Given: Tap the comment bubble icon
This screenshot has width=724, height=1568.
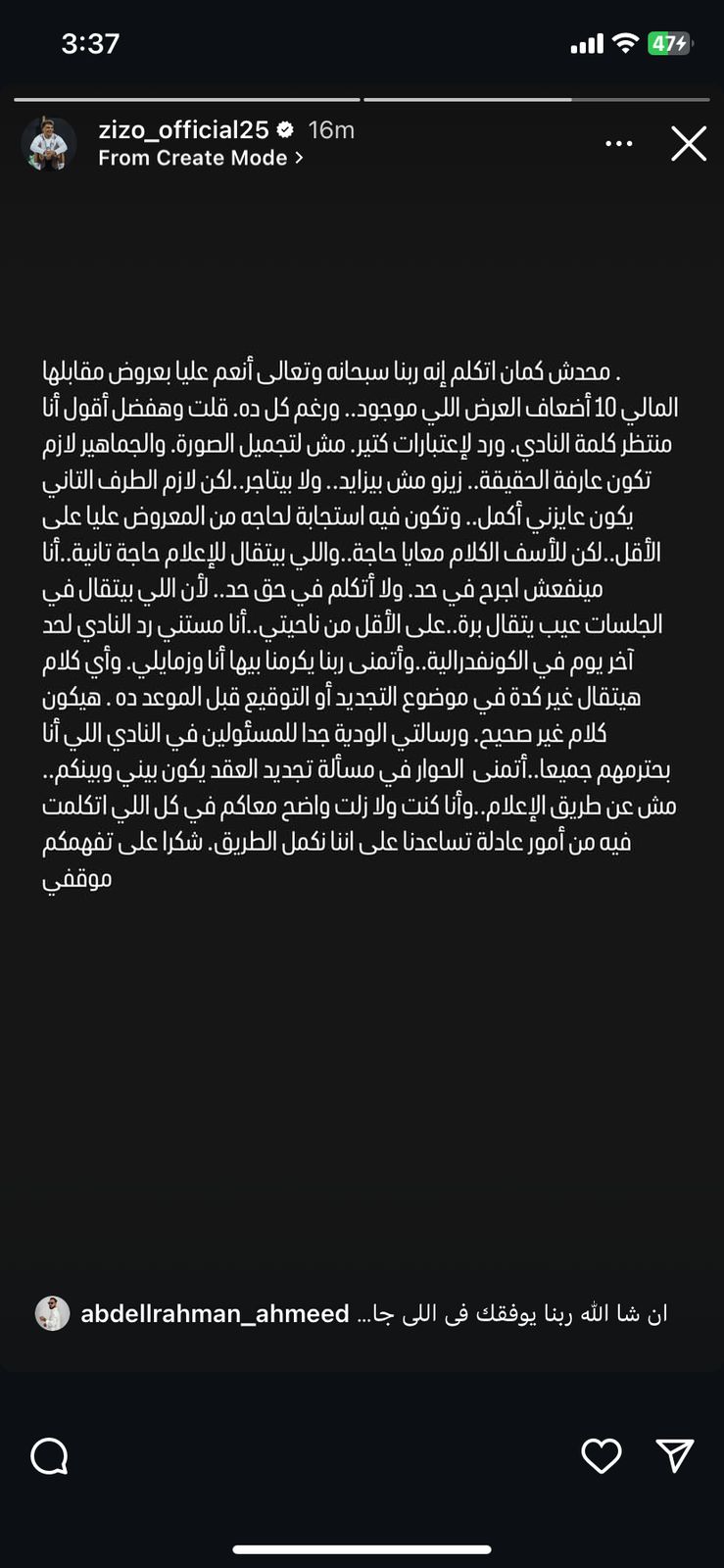Looking at the screenshot, I should [49, 1456].
